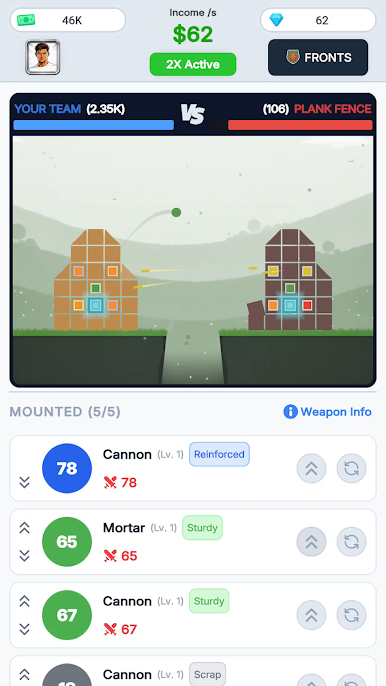The image size is (386, 686).
Task: Move the Sturdy Cannon 67 down
Action: [25, 629]
